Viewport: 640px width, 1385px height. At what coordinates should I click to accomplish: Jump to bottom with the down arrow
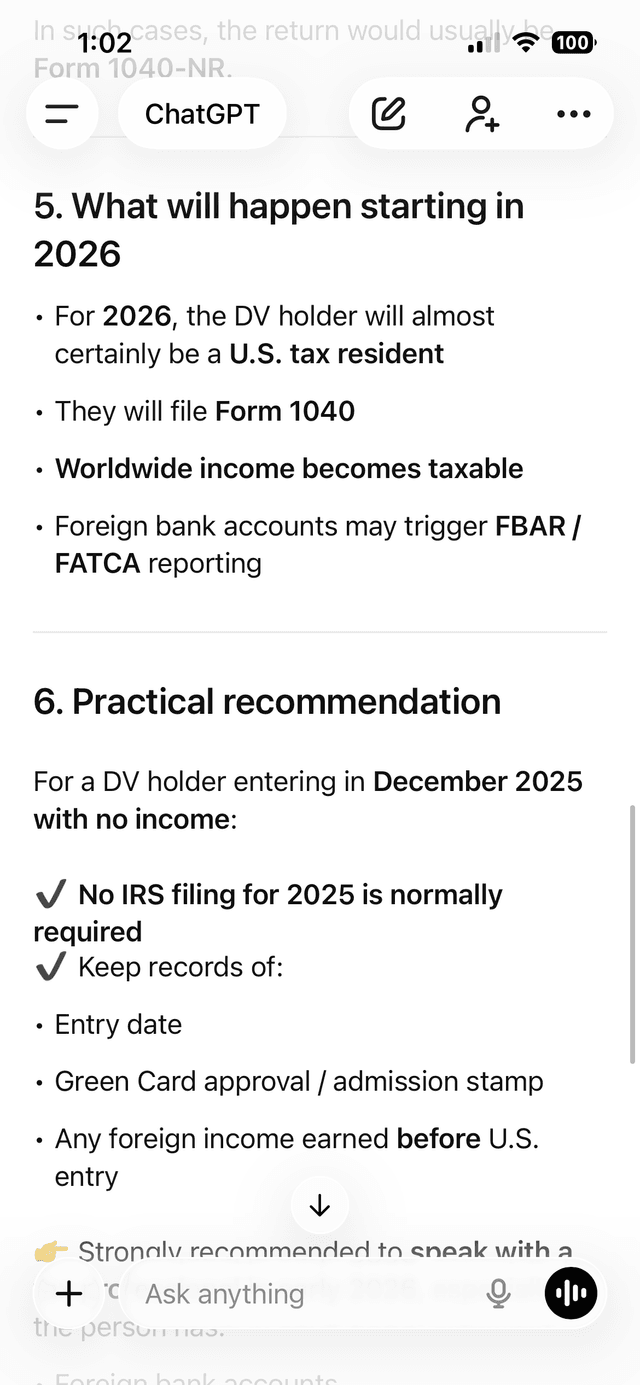320,1206
